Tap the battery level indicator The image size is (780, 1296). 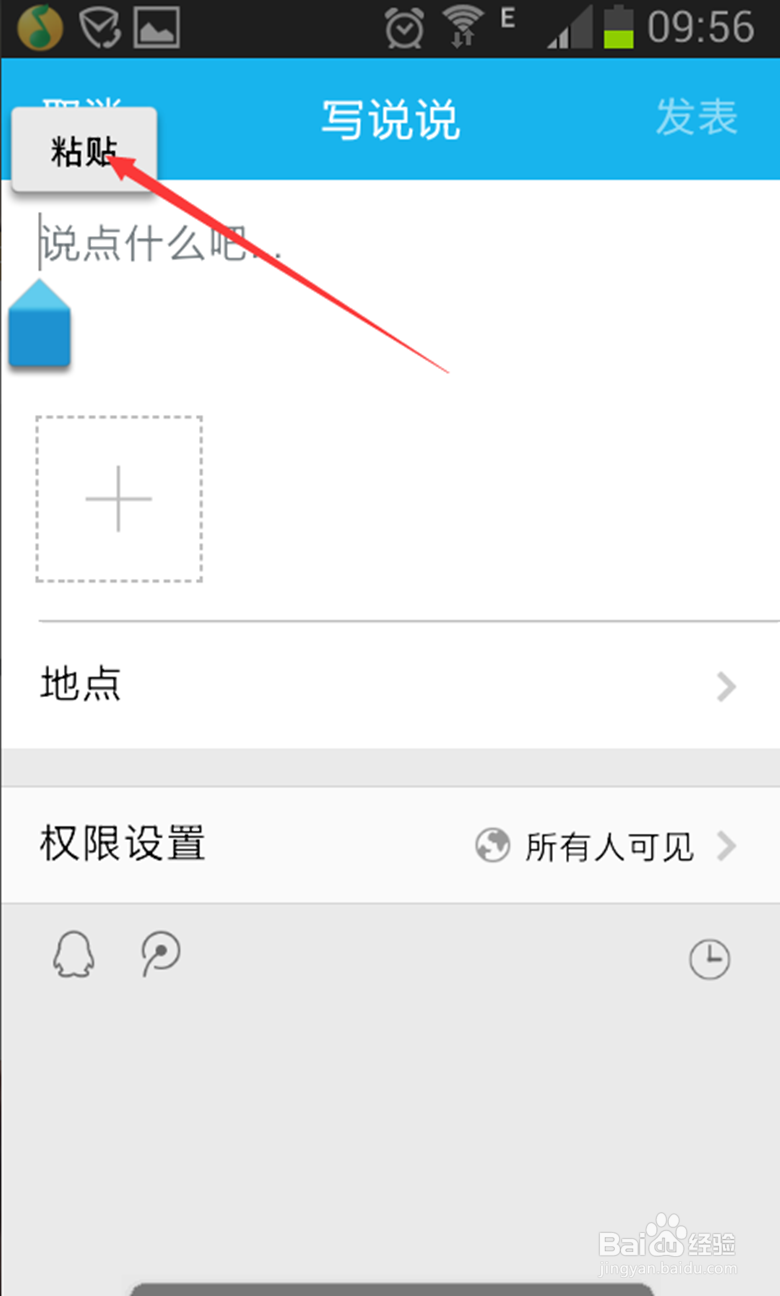pos(619,28)
